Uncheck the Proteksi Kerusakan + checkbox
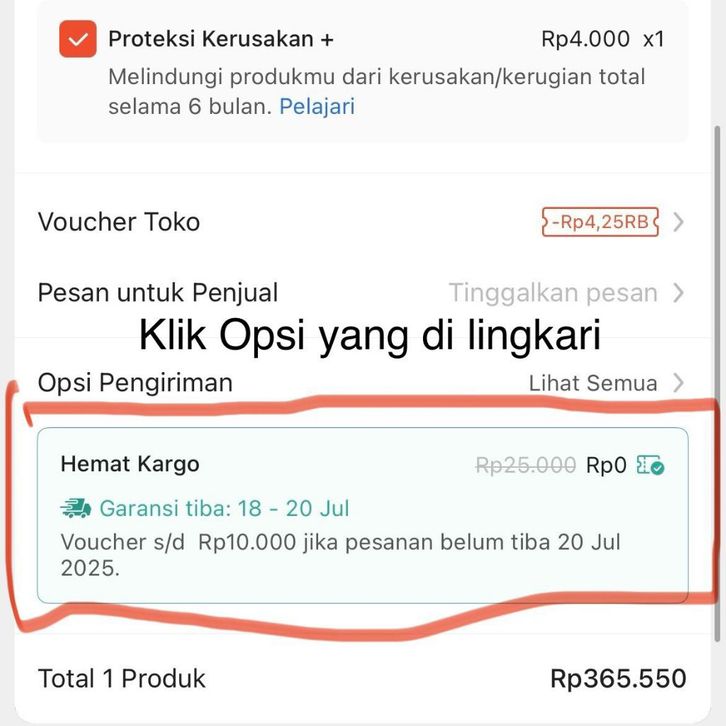This screenshot has height=726, width=726. coord(77,40)
